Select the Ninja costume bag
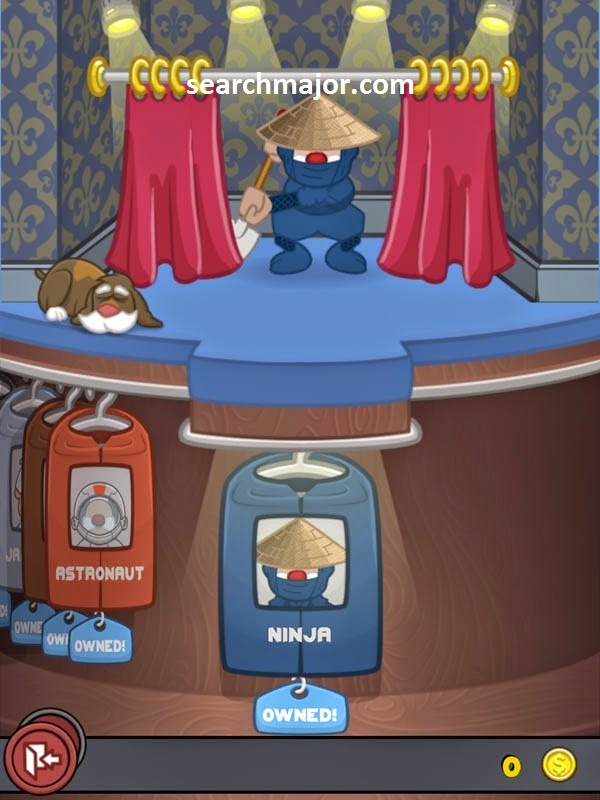Screen dimensions: 600x800 pyautogui.click(x=299, y=566)
